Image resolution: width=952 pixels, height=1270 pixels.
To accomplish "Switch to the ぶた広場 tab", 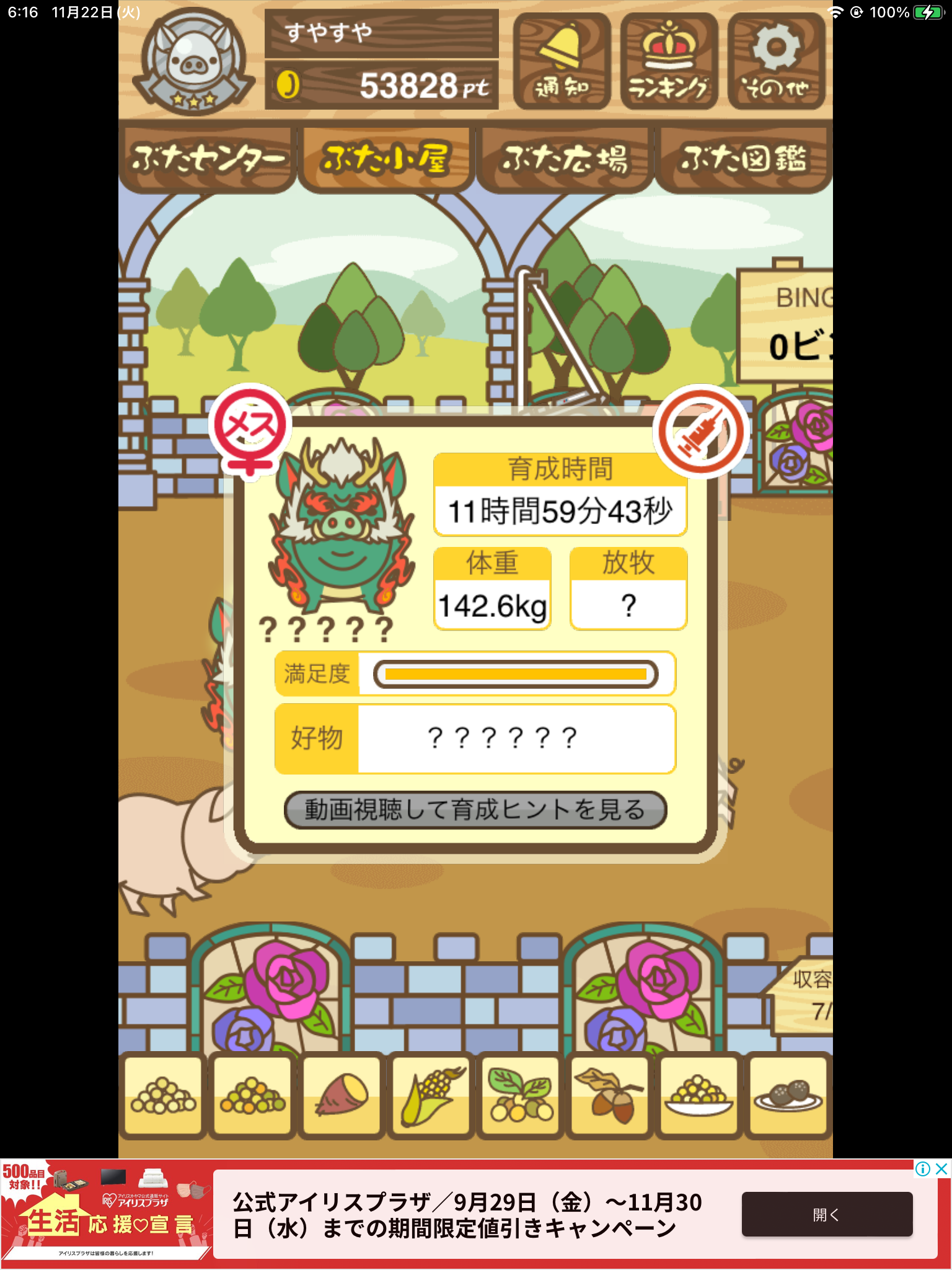I will [x=565, y=159].
